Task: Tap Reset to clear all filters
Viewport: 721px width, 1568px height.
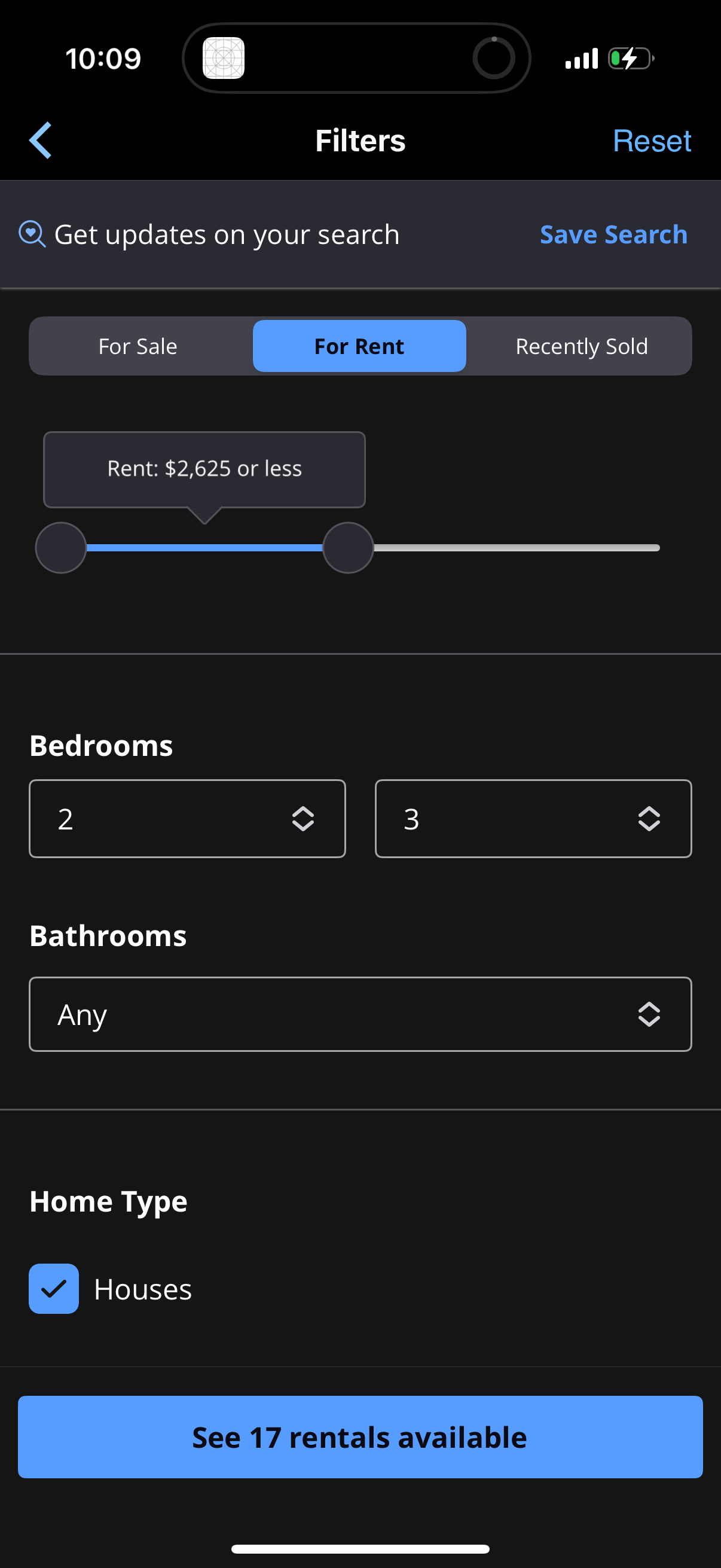Action: coord(652,140)
